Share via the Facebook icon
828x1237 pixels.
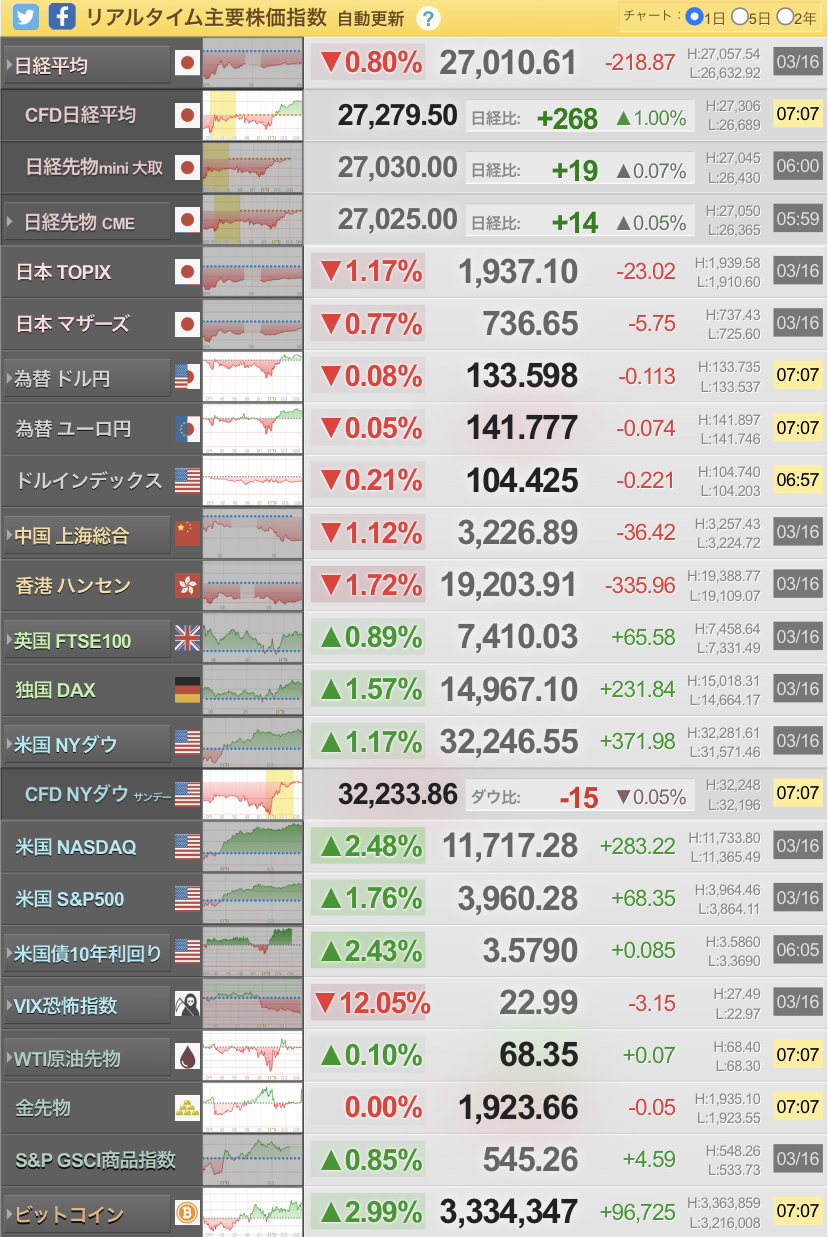tap(62, 17)
